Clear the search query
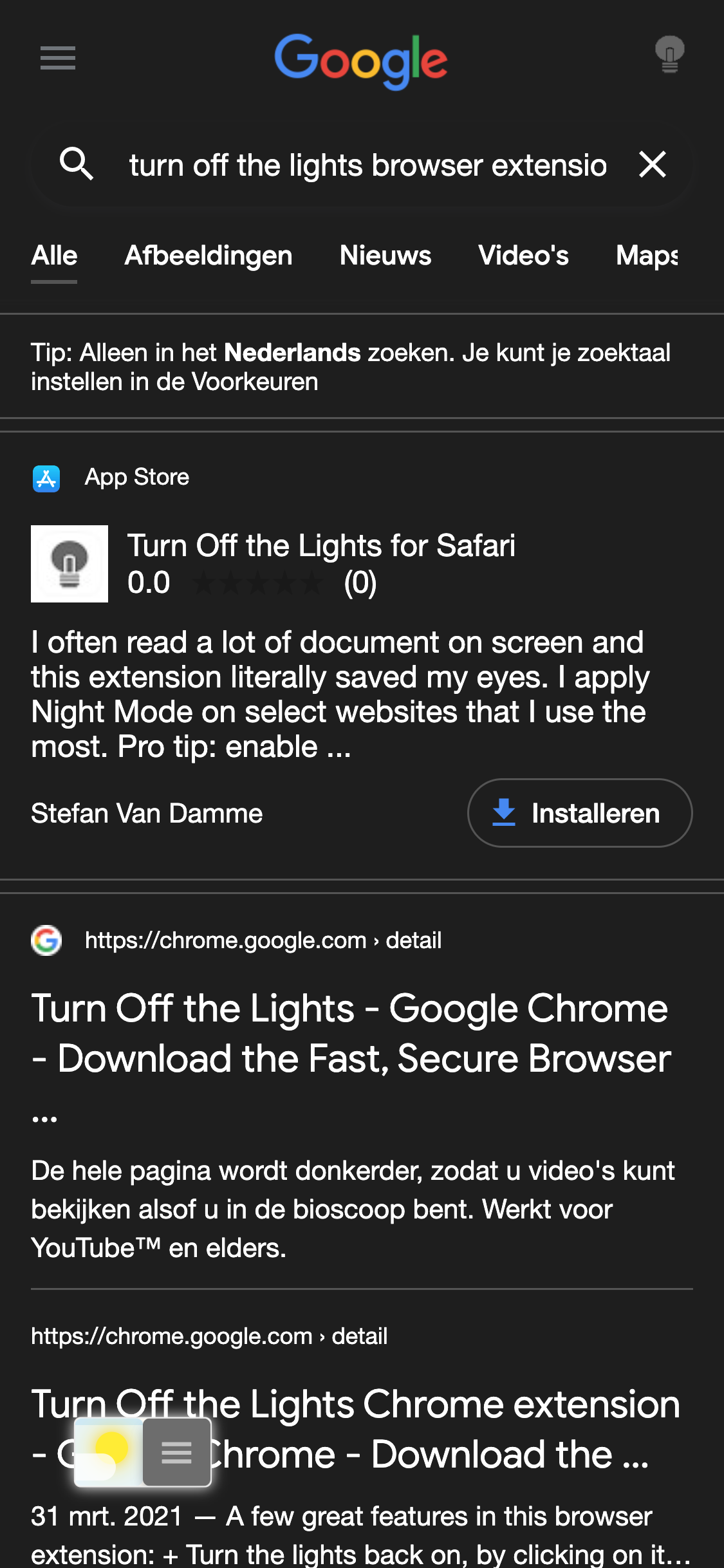Viewport: 724px width, 1568px height. 653,164
